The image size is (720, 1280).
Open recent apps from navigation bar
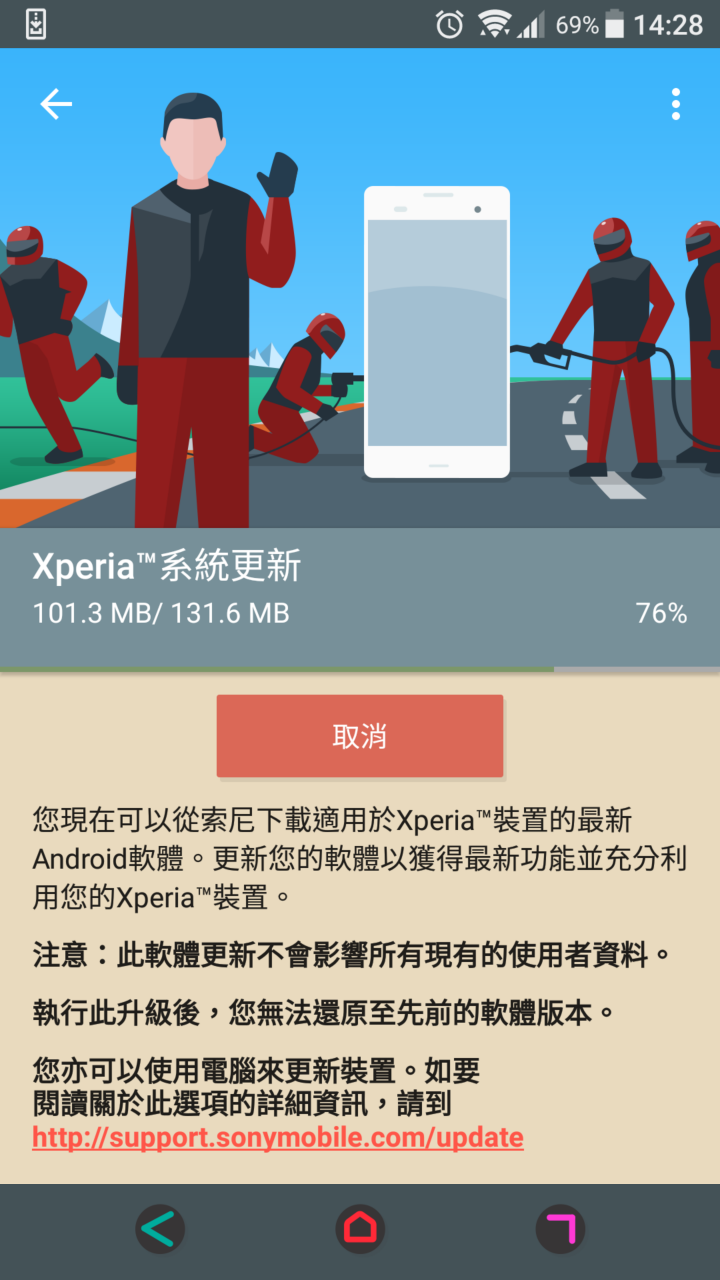tap(560, 1228)
